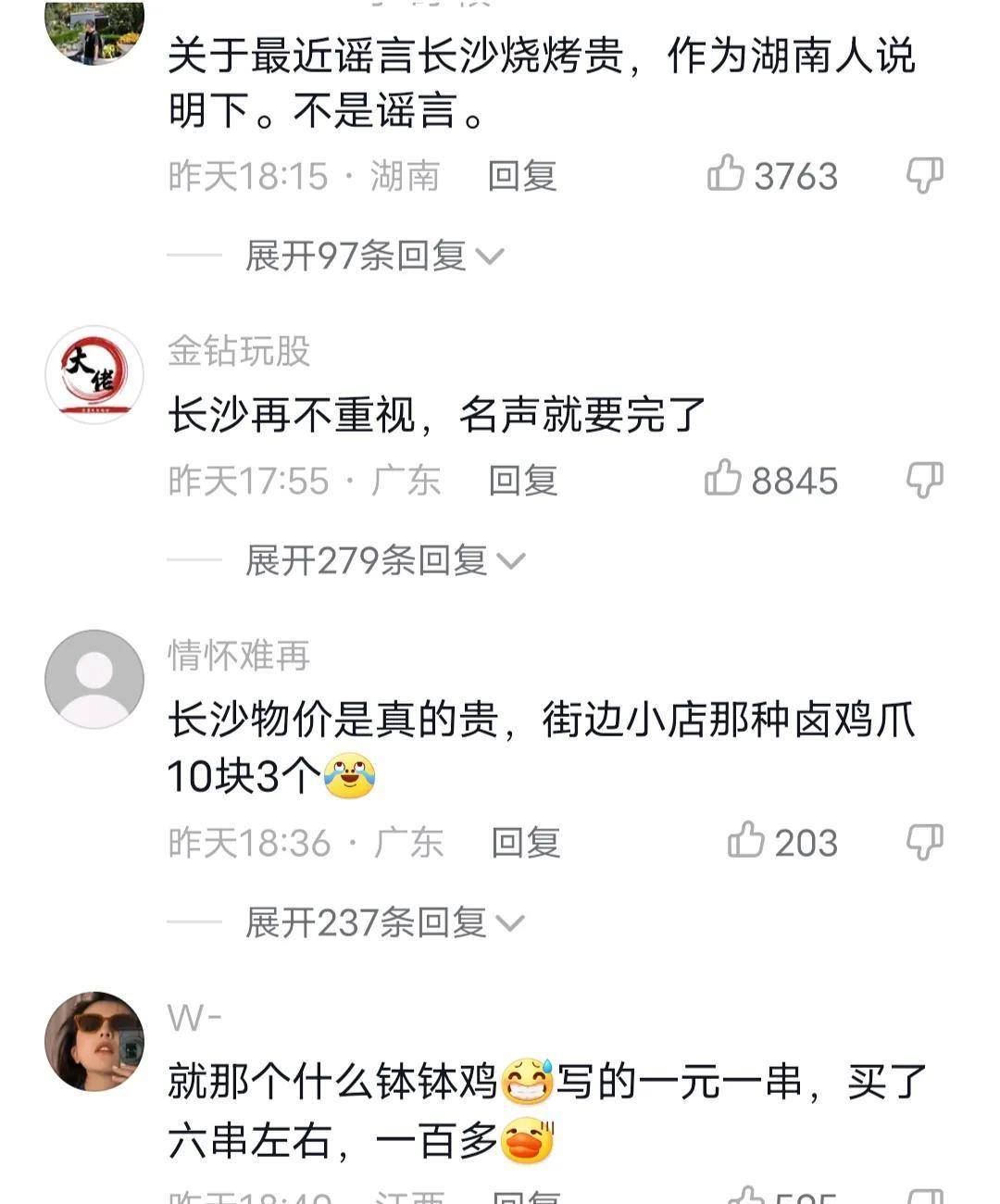Reply to 金钻玩股's comment
The image size is (1000, 1204).
(x=522, y=481)
